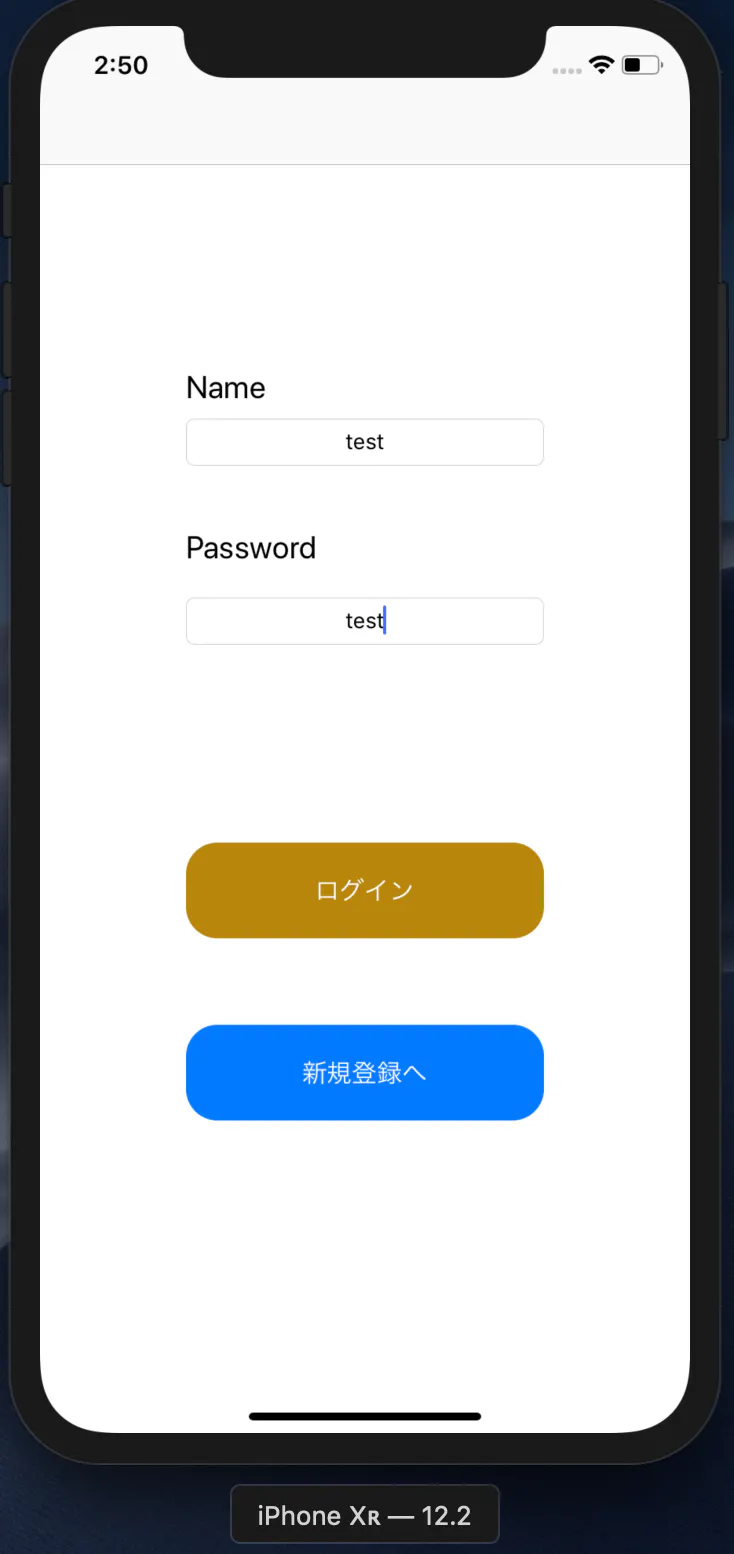Click the Wi-Fi icon in the status bar
The width and height of the screenshot is (734, 1554).
600,64
